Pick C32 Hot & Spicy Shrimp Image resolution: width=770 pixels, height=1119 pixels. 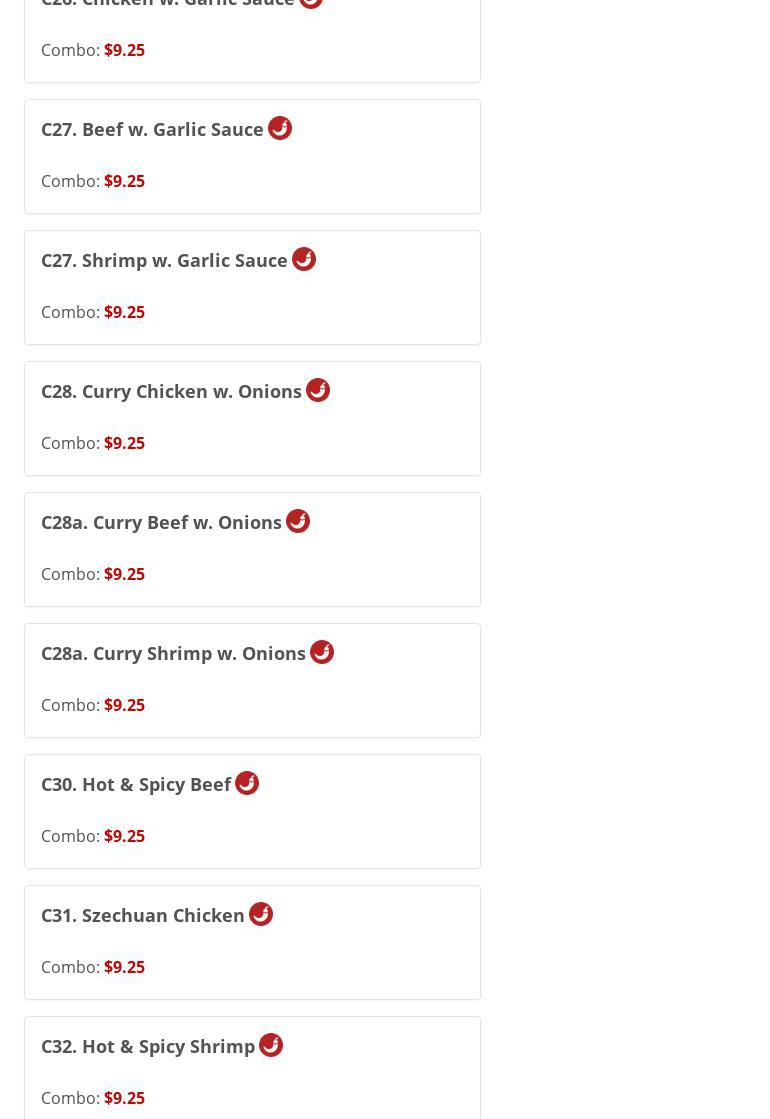[x=148, y=1047]
